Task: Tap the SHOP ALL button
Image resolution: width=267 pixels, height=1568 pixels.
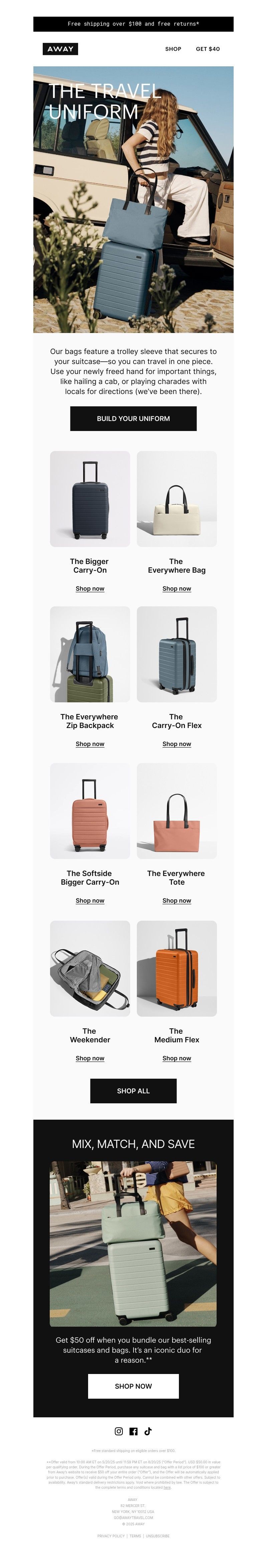Action: click(133, 1091)
